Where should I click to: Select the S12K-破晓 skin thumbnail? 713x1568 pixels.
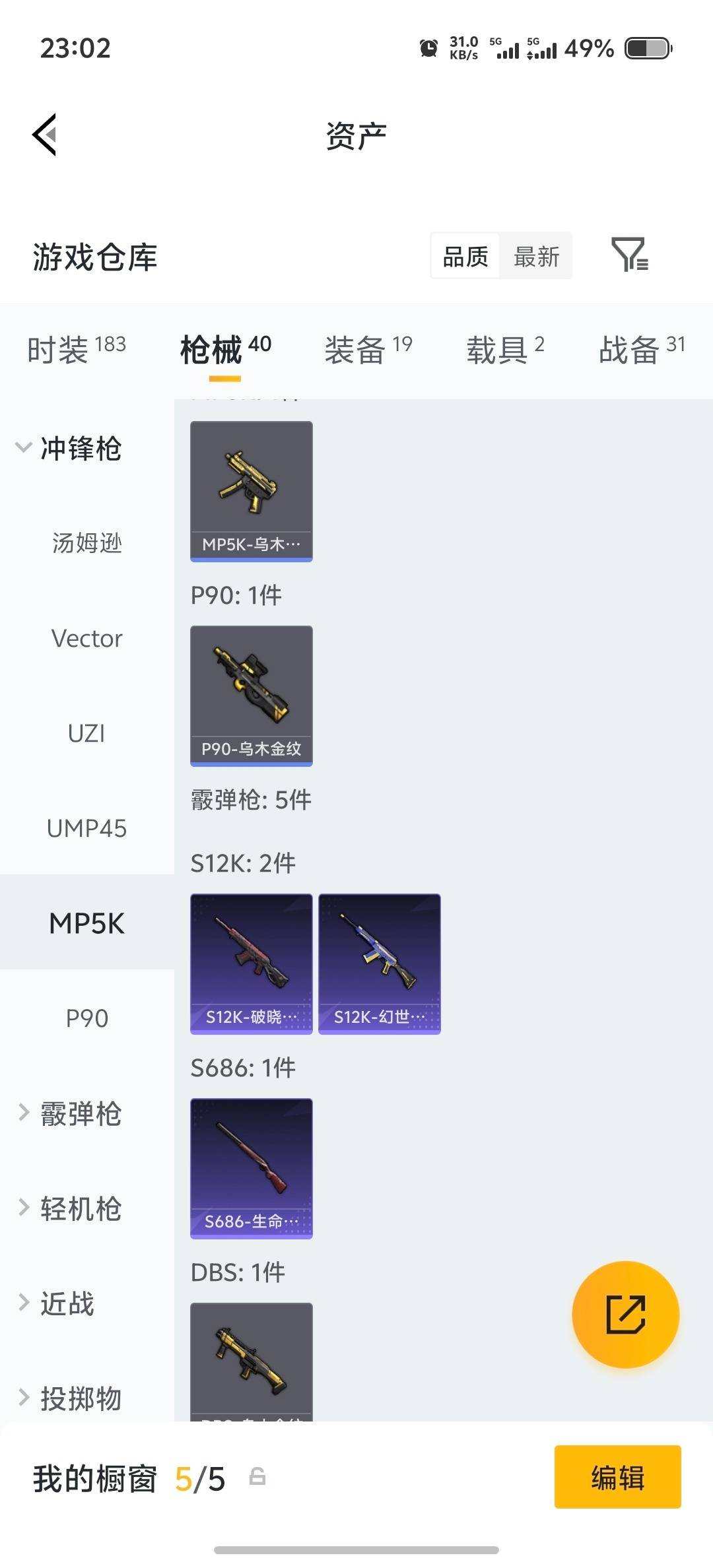[251, 960]
